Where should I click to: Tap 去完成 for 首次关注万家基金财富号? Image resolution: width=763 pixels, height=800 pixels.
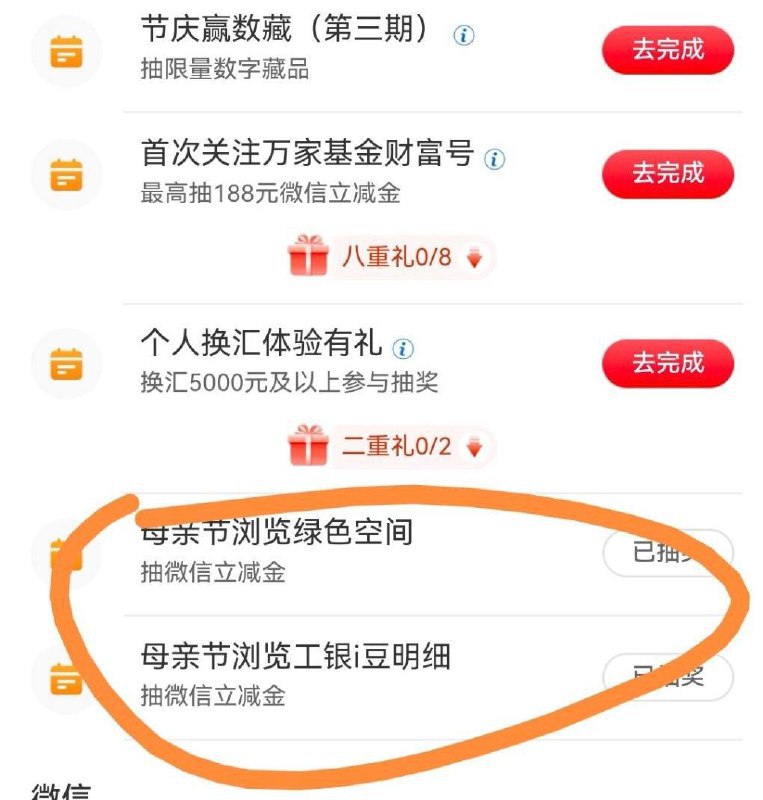[667, 174]
